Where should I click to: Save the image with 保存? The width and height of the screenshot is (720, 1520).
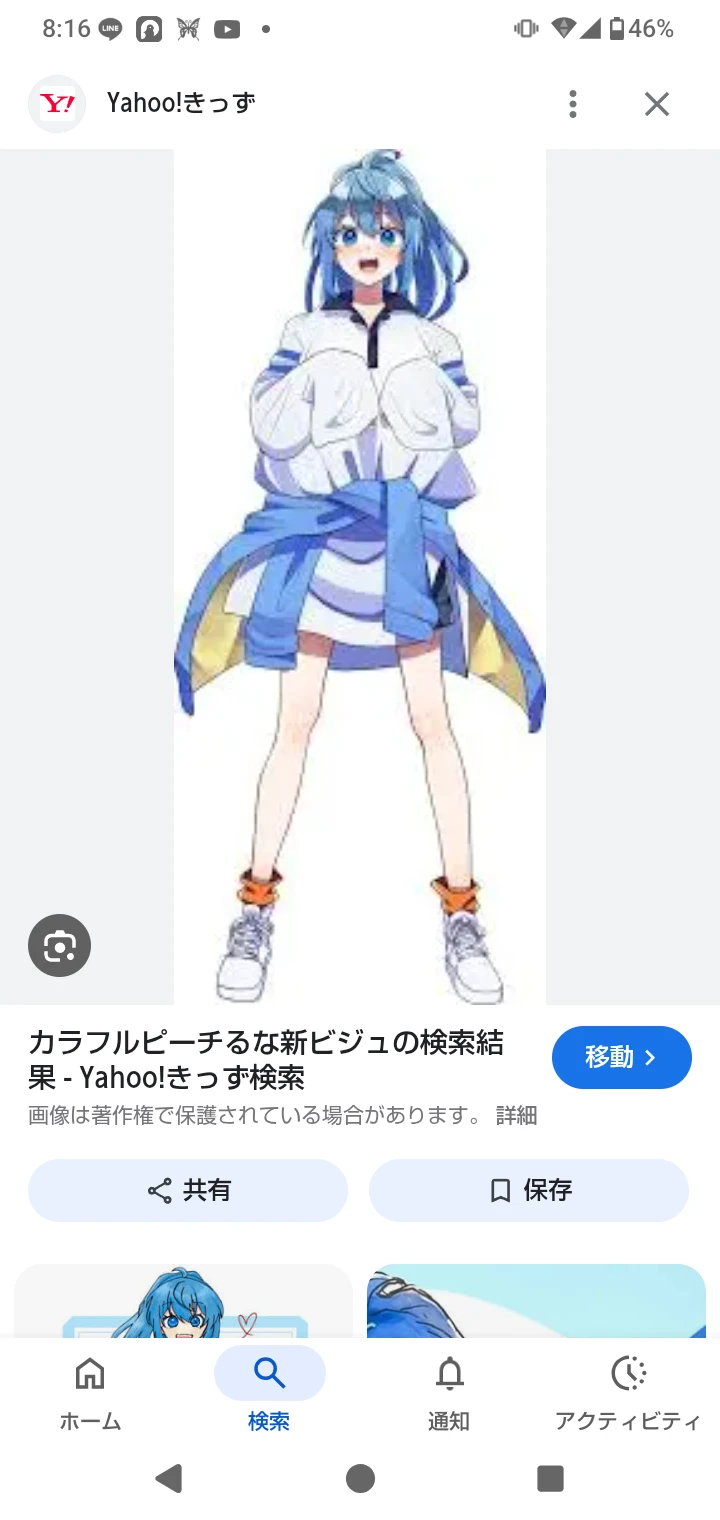(529, 1190)
